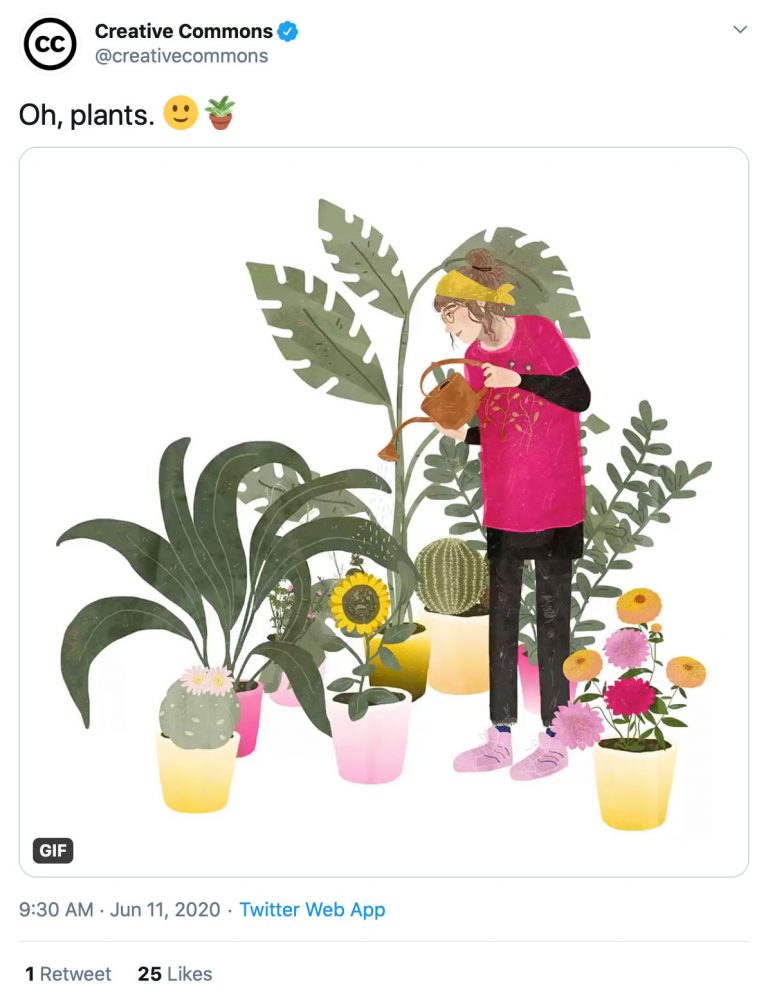This screenshot has height=1000, width=768.
Task: Open the Twitter Web App link
Action: [312, 910]
